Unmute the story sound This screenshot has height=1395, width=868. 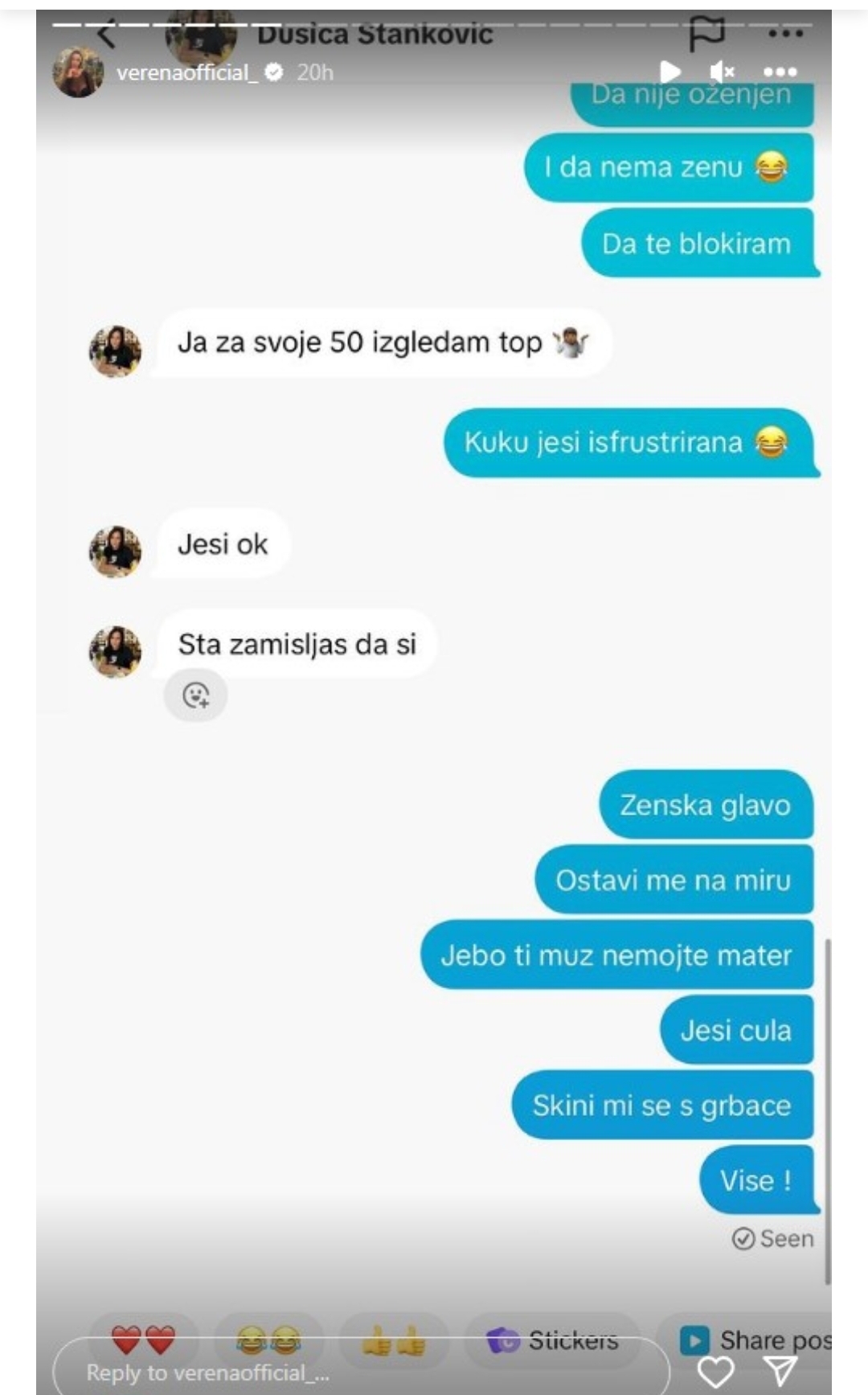(723, 72)
